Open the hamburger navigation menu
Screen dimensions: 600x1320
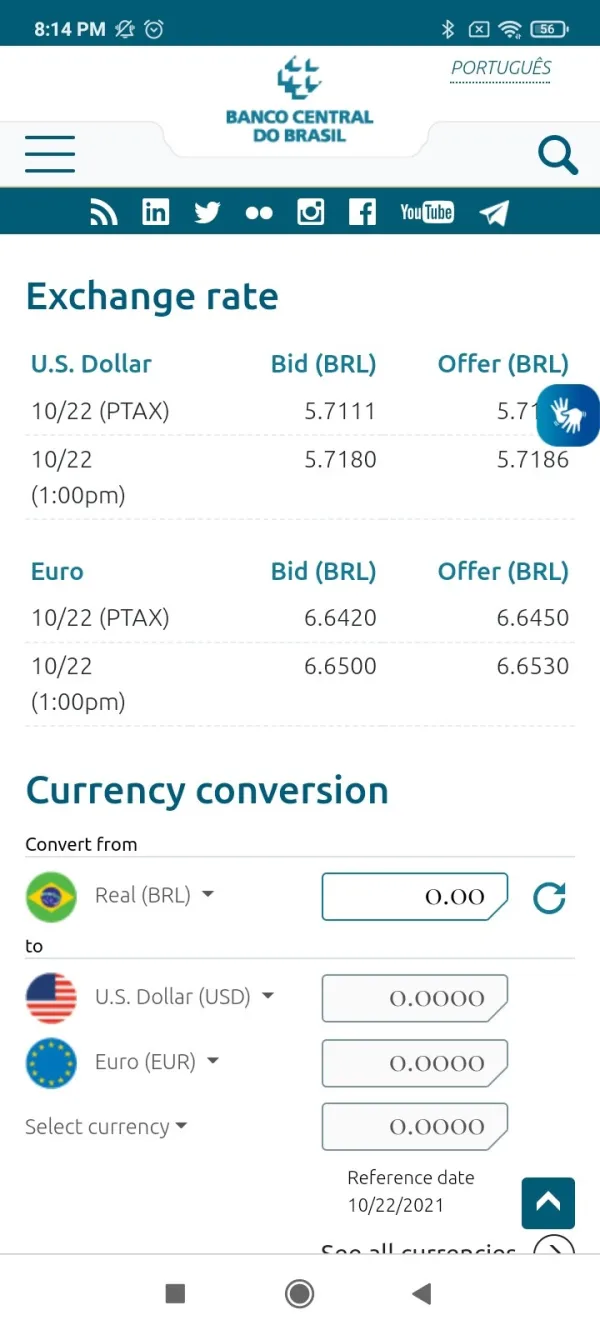(x=50, y=154)
